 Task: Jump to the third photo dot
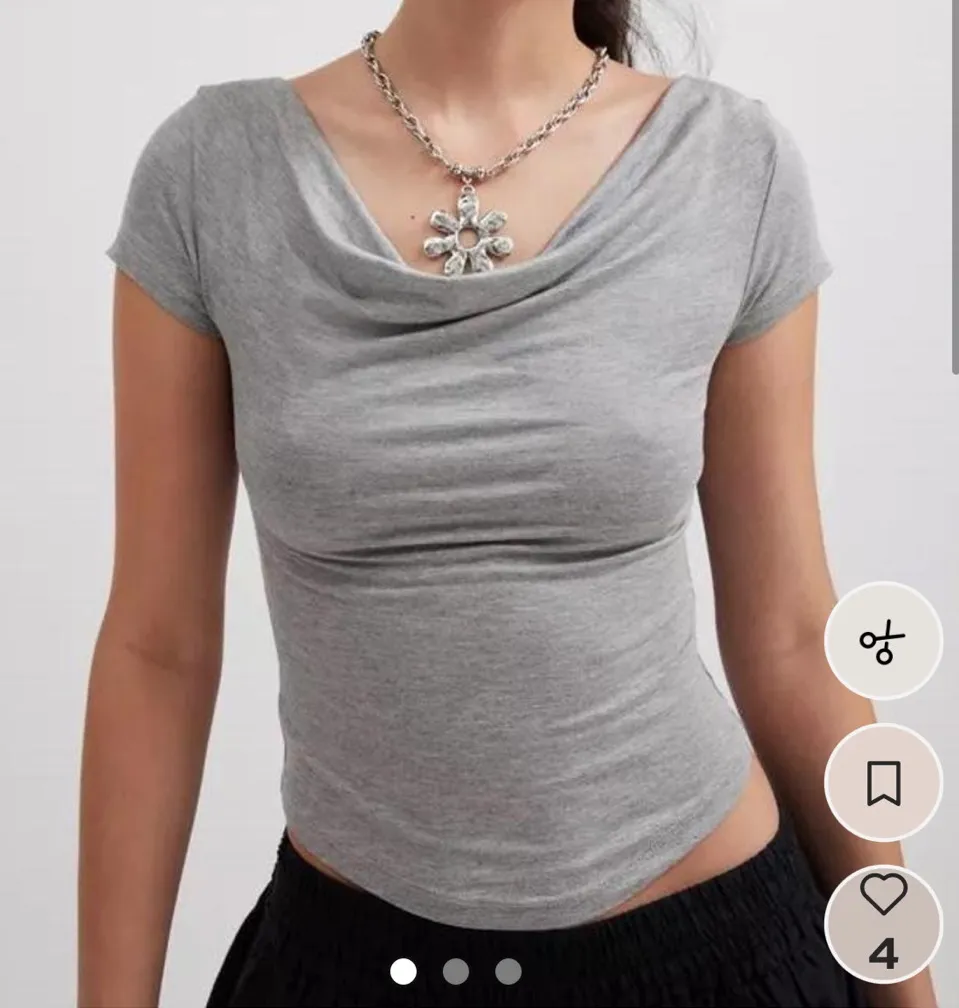coord(508,971)
